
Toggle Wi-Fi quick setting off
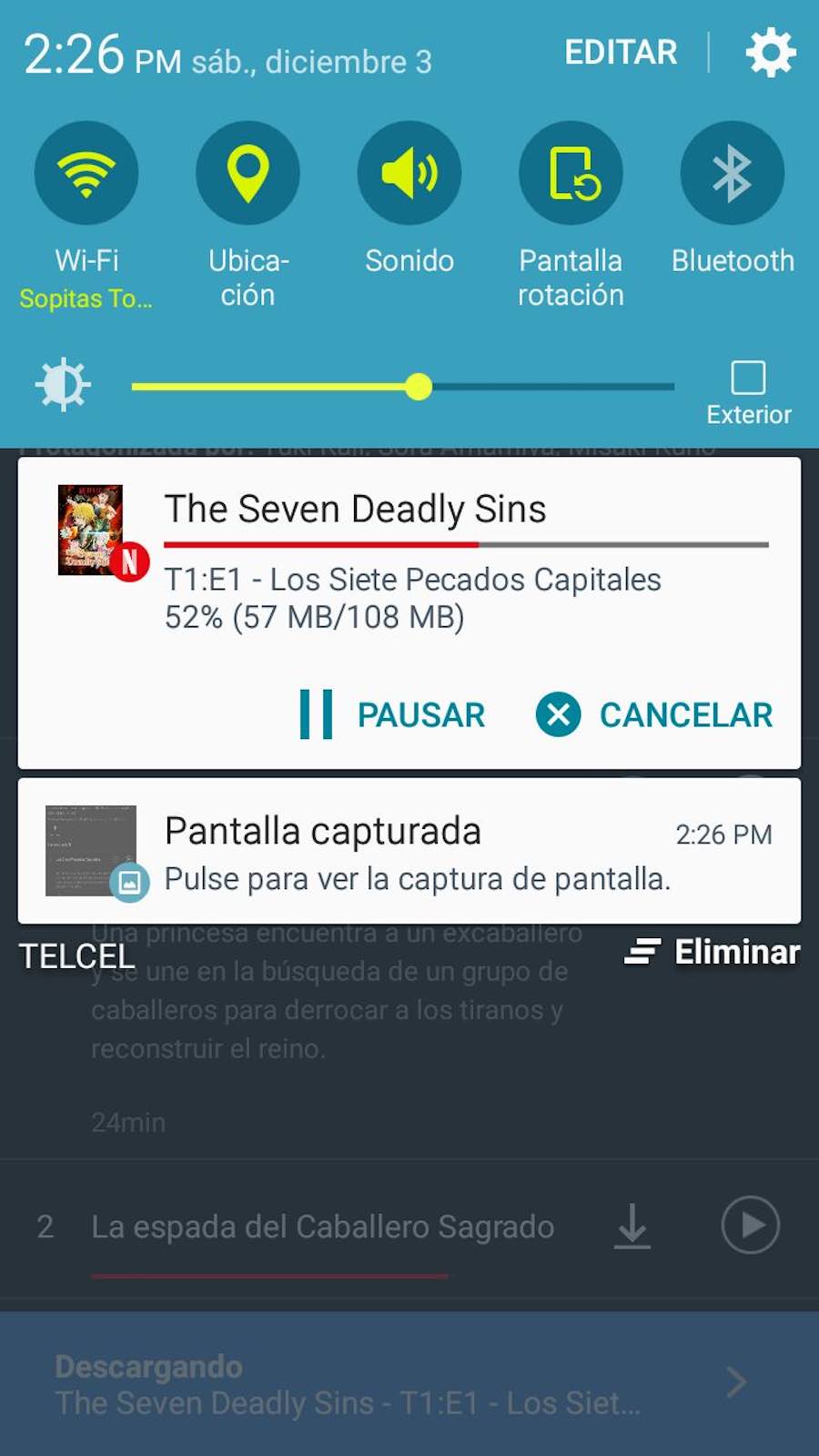(86, 173)
